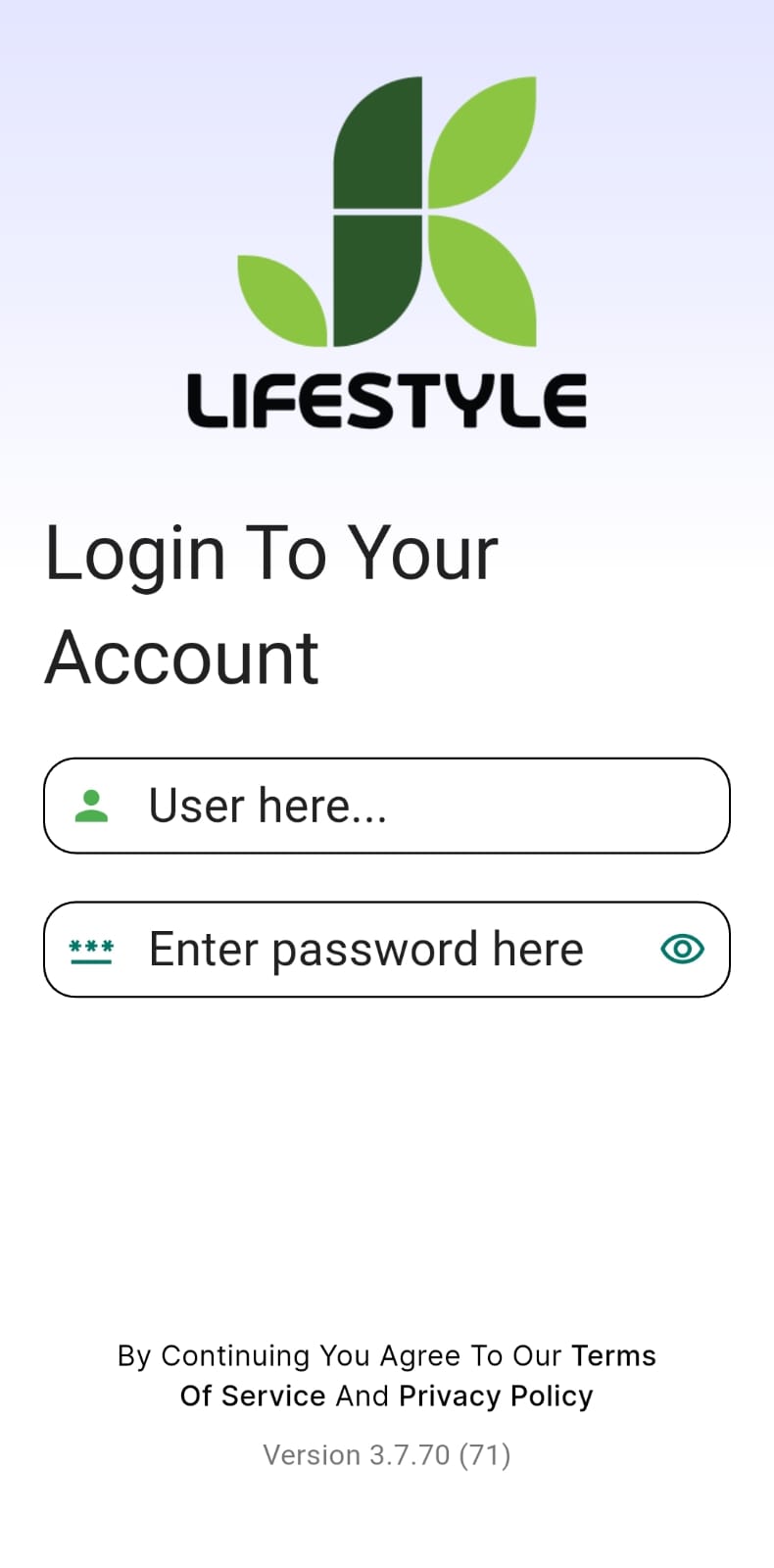774x1568 pixels.
Task: Tap the User here username field
Action: 411,806
